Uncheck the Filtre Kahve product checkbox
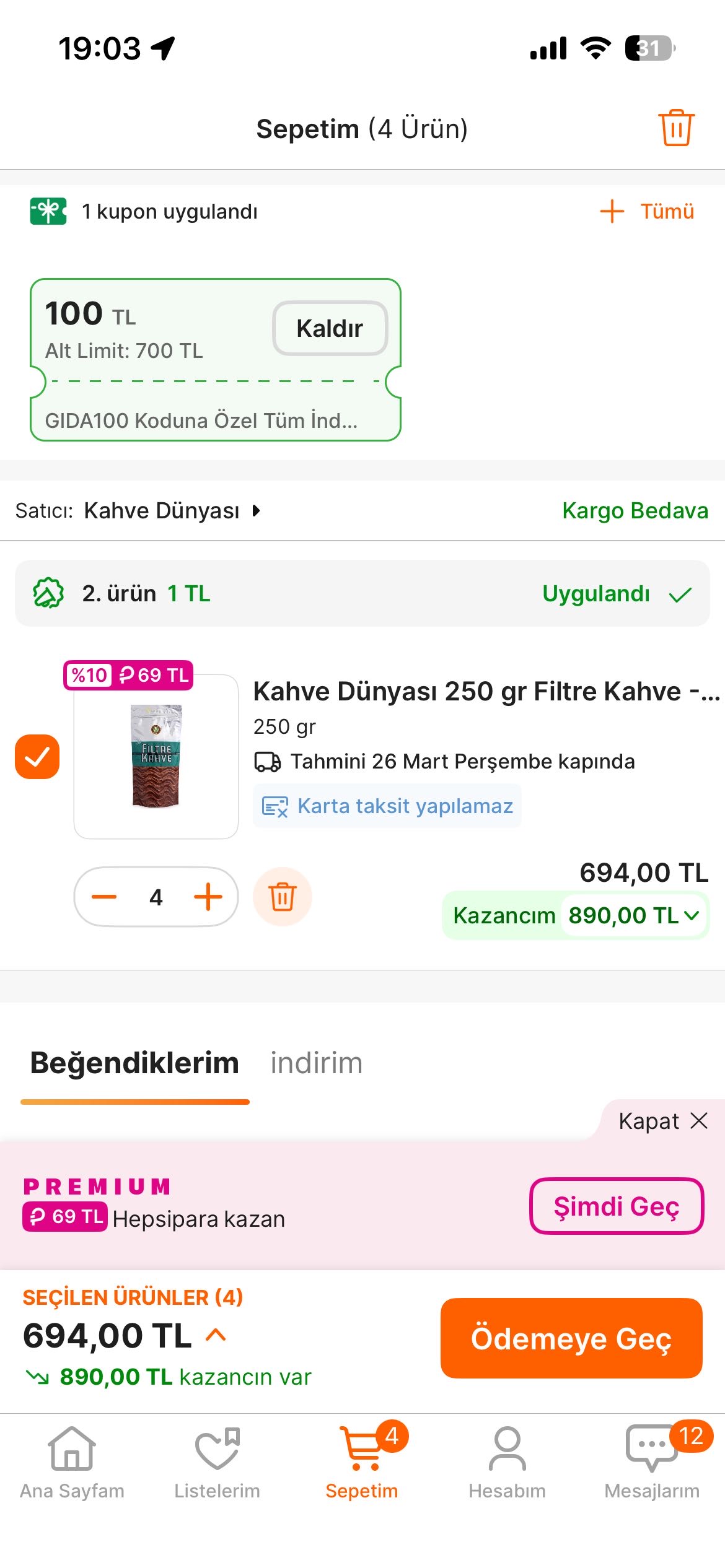Image resolution: width=725 pixels, height=1568 pixels. point(37,756)
